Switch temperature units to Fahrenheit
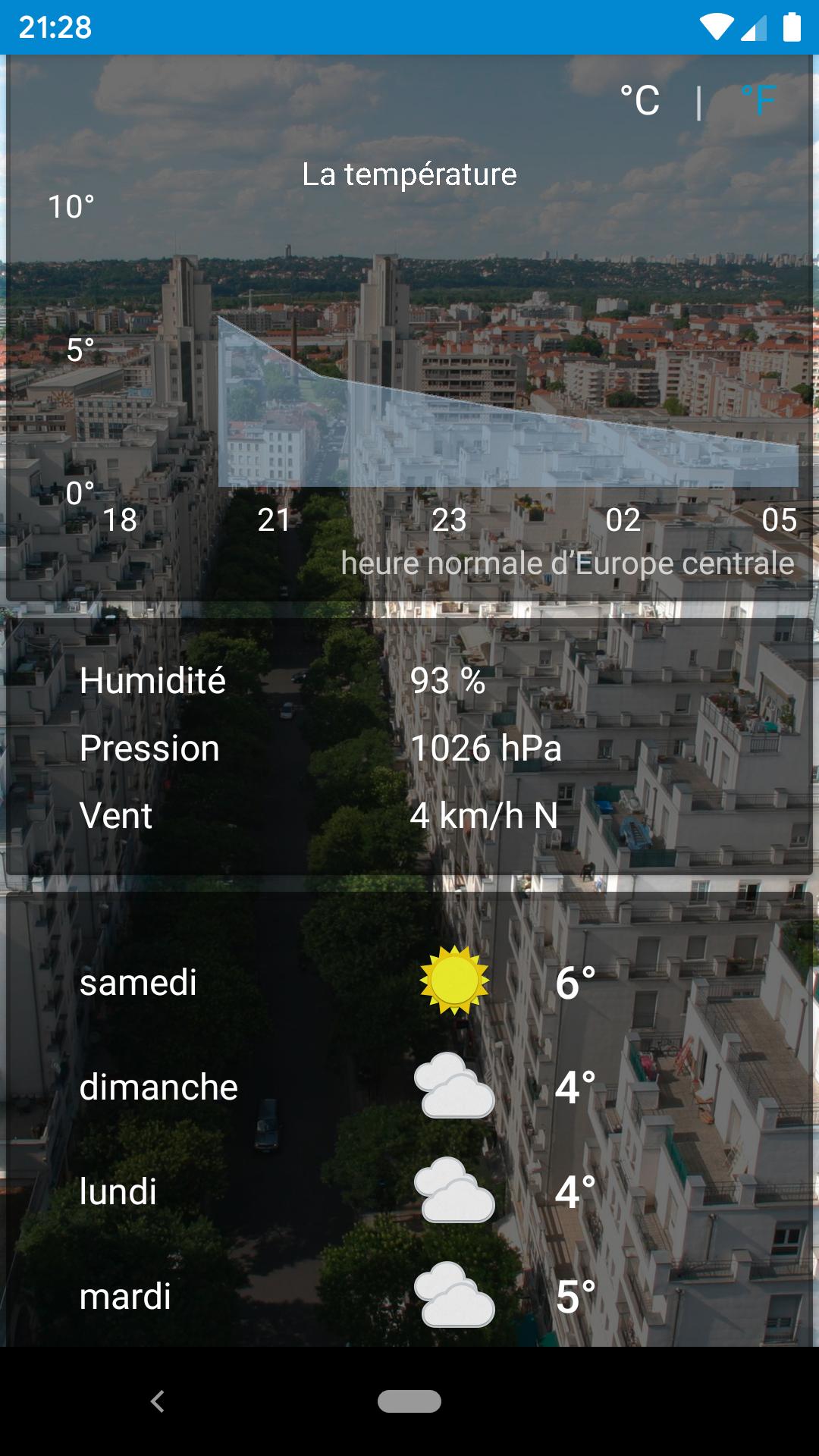Viewport: 819px width, 1456px height. (x=758, y=99)
